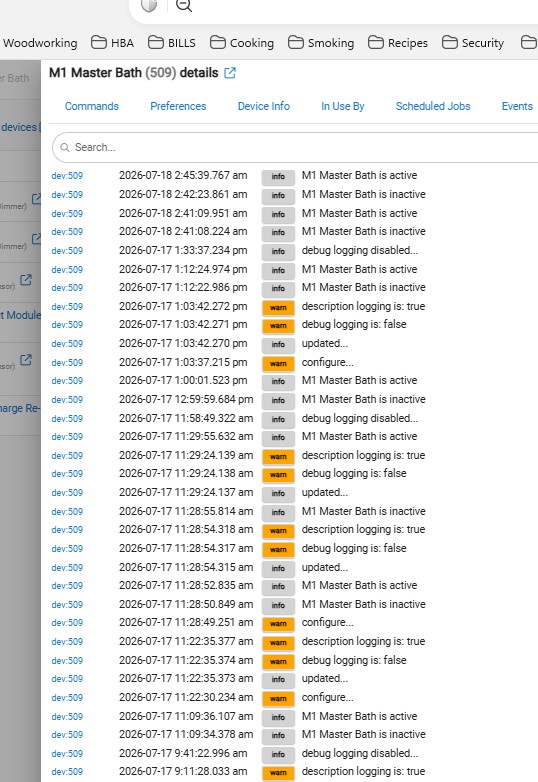Switch to the Preferences tab
The width and height of the screenshot is (538, 782).
click(178, 106)
